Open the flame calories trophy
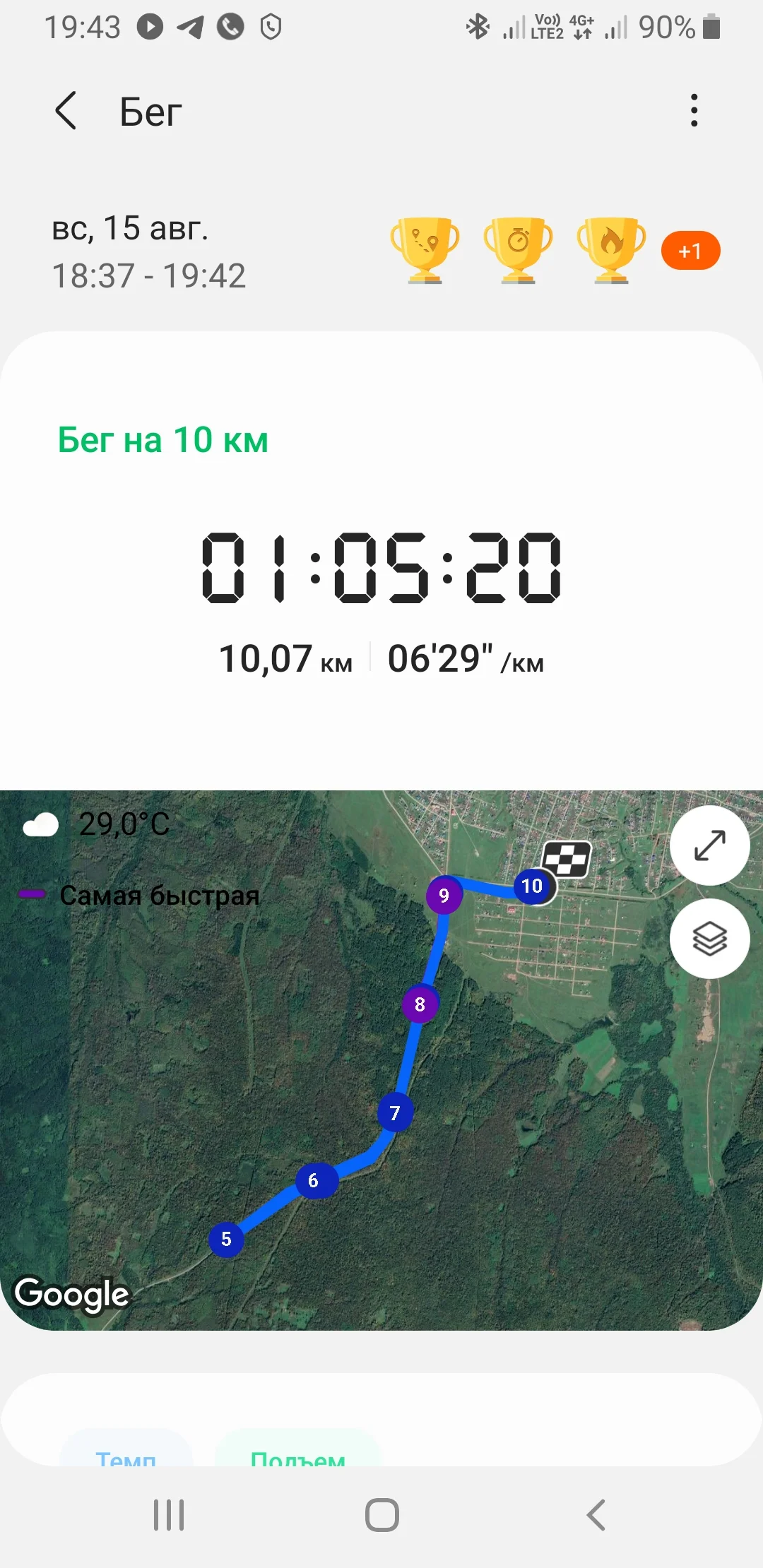The width and height of the screenshot is (763, 1568). click(x=611, y=250)
